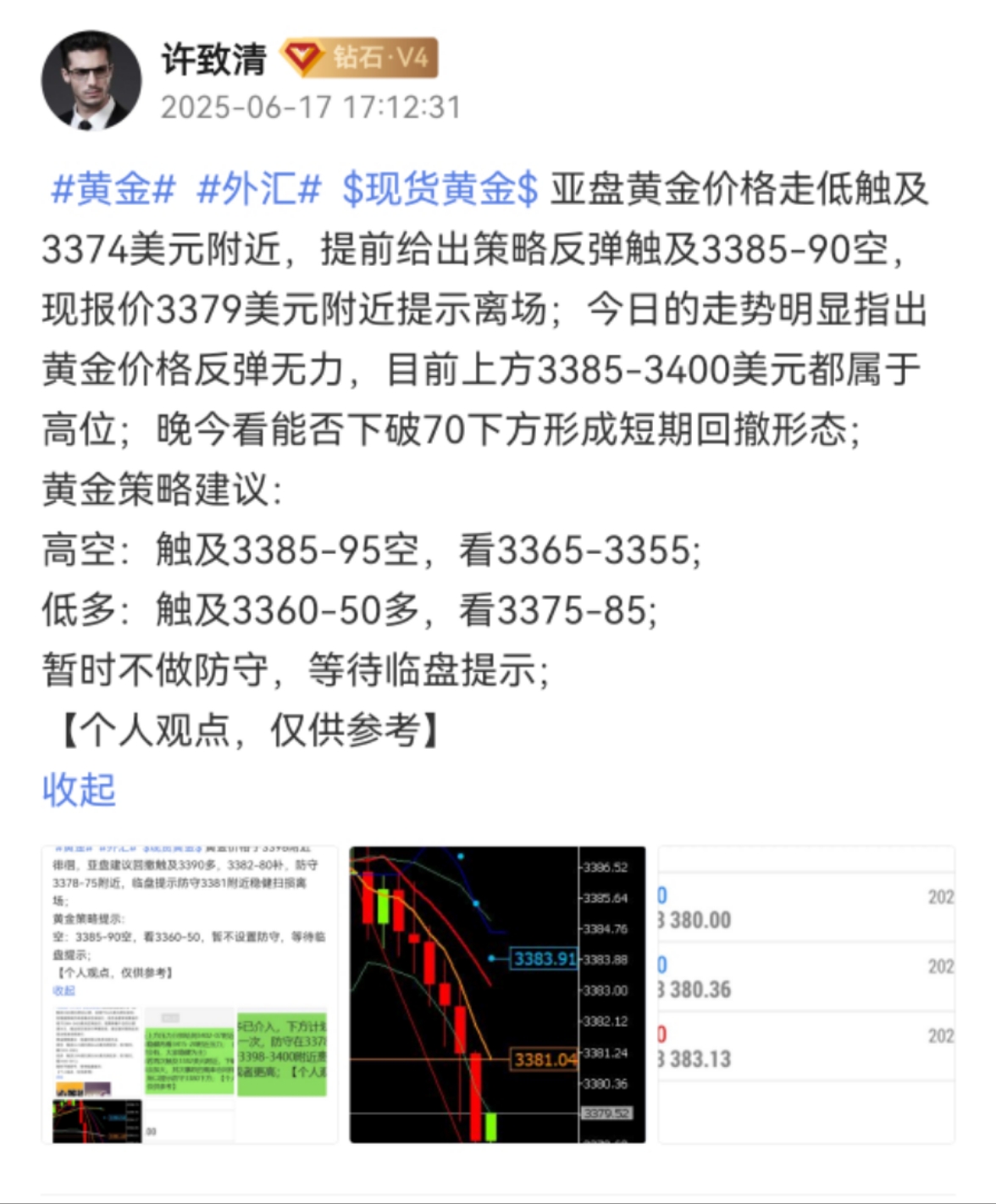The height and width of the screenshot is (1204, 996).
Task: View the candlestick chart image
Action: click(498, 994)
